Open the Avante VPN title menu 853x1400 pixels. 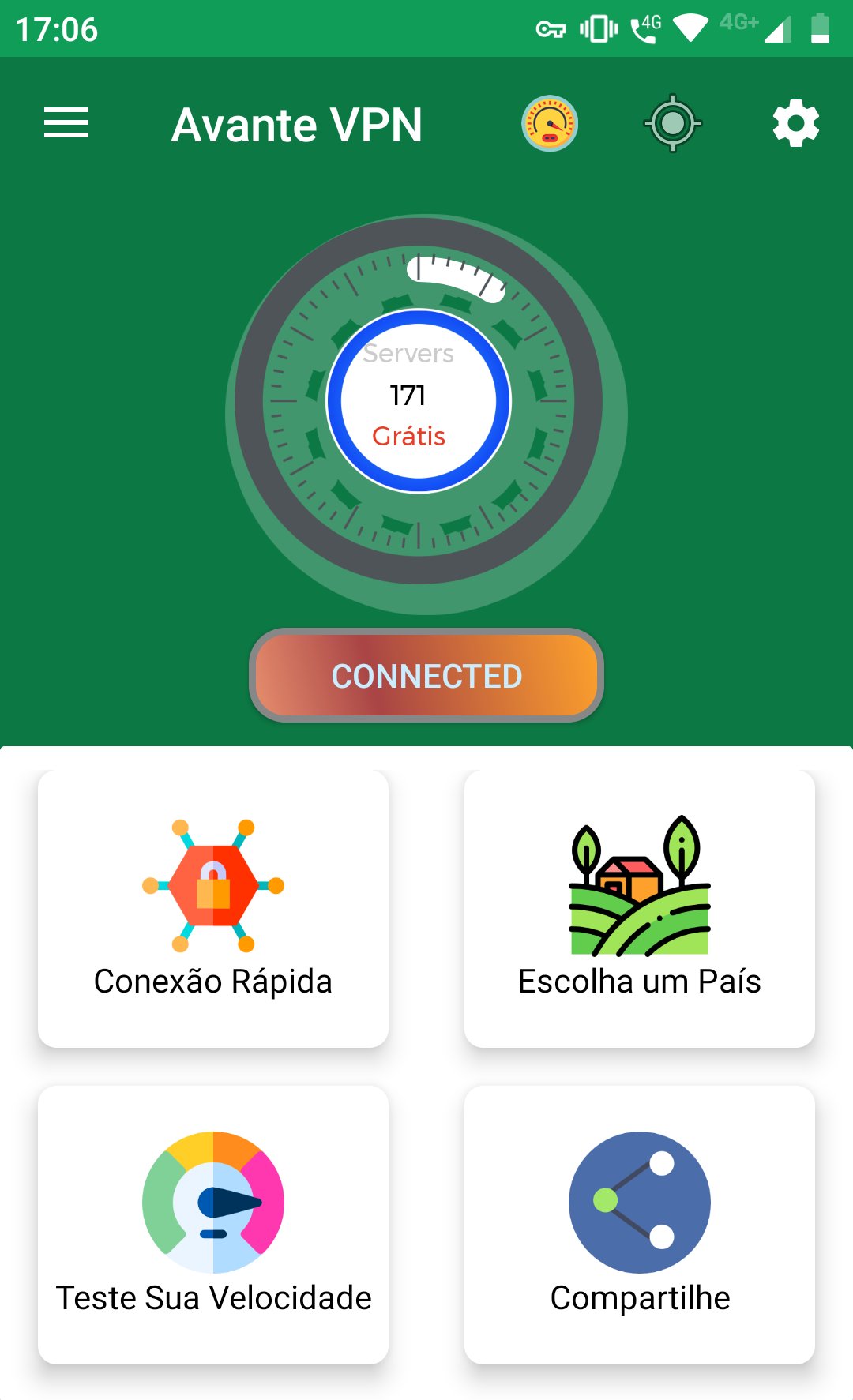click(297, 123)
